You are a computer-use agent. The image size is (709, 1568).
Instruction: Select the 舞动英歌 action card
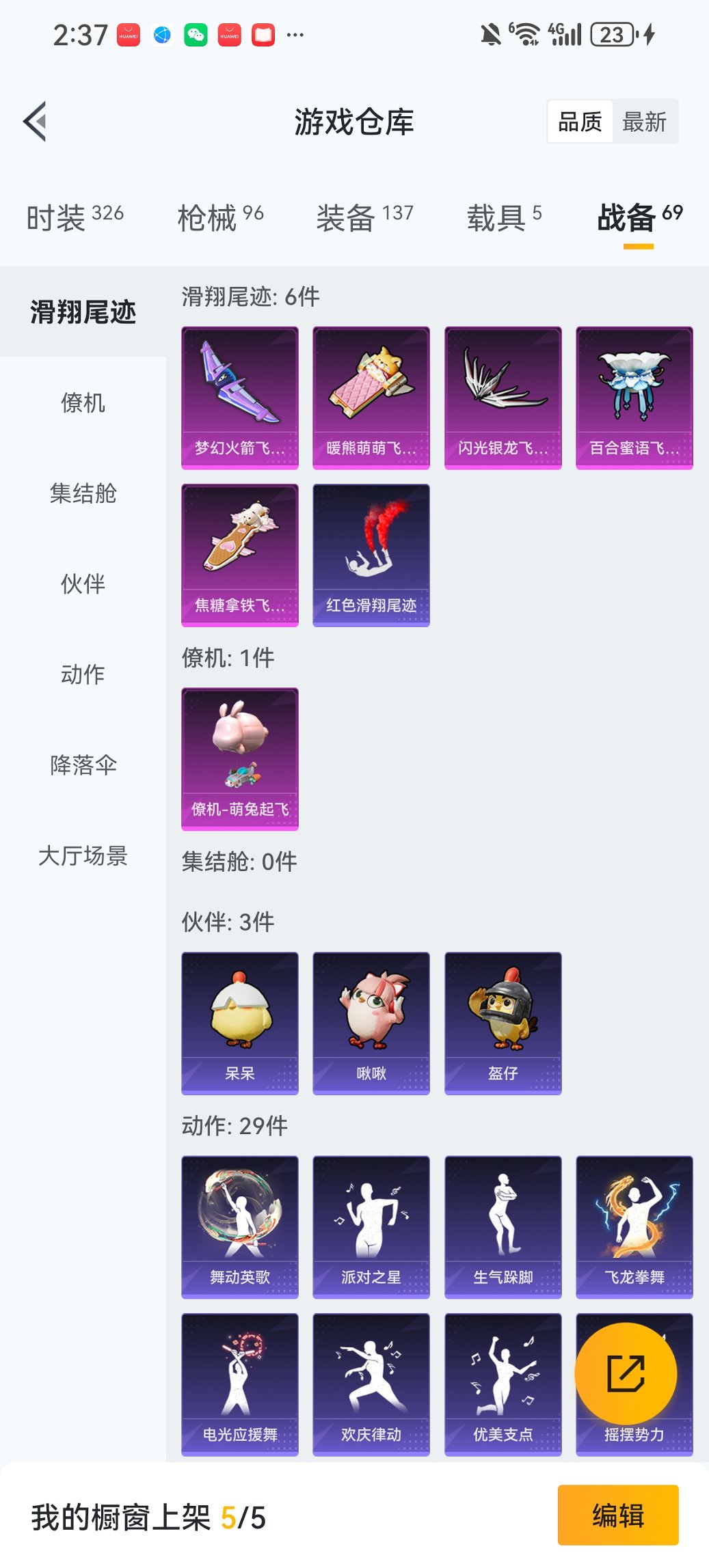tap(239, 1226)
